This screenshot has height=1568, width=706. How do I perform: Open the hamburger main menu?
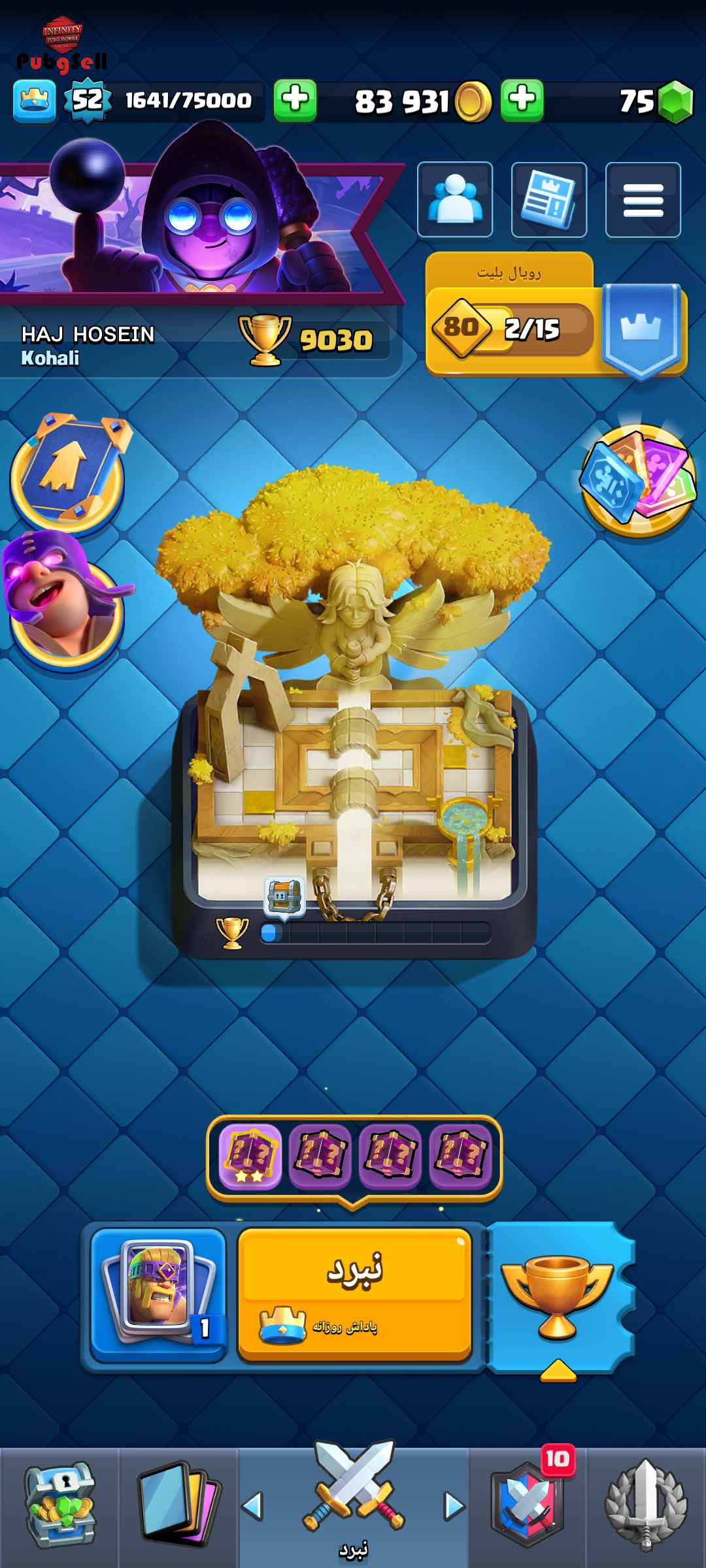[x=643, y=199]
